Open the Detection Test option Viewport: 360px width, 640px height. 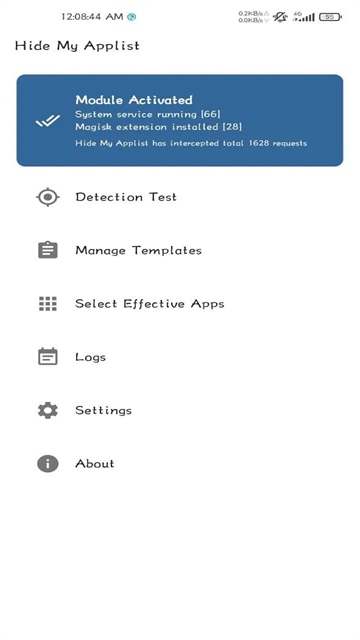[180, 197]
